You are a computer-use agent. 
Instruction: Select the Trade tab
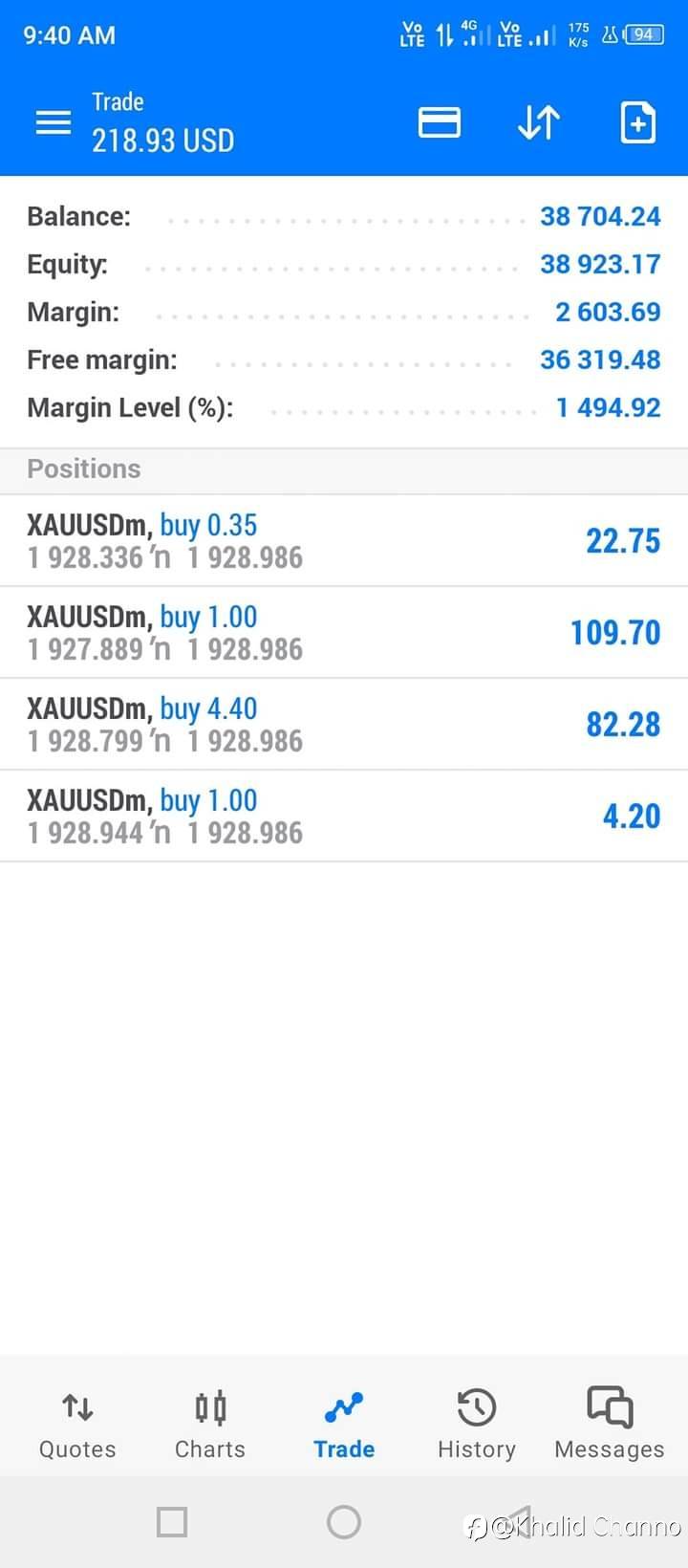point(344,1425)
